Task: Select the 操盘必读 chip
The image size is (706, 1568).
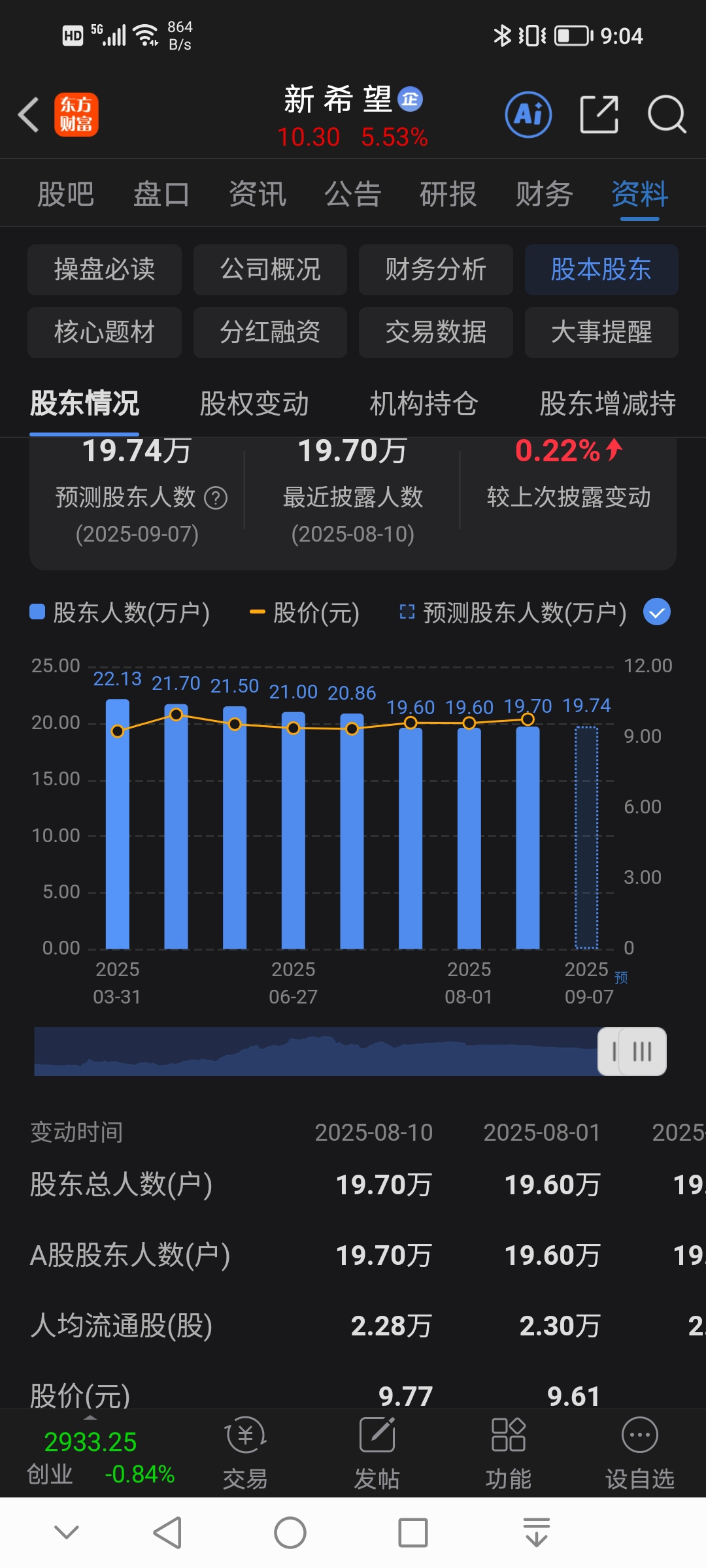Action: click(105, 269)
